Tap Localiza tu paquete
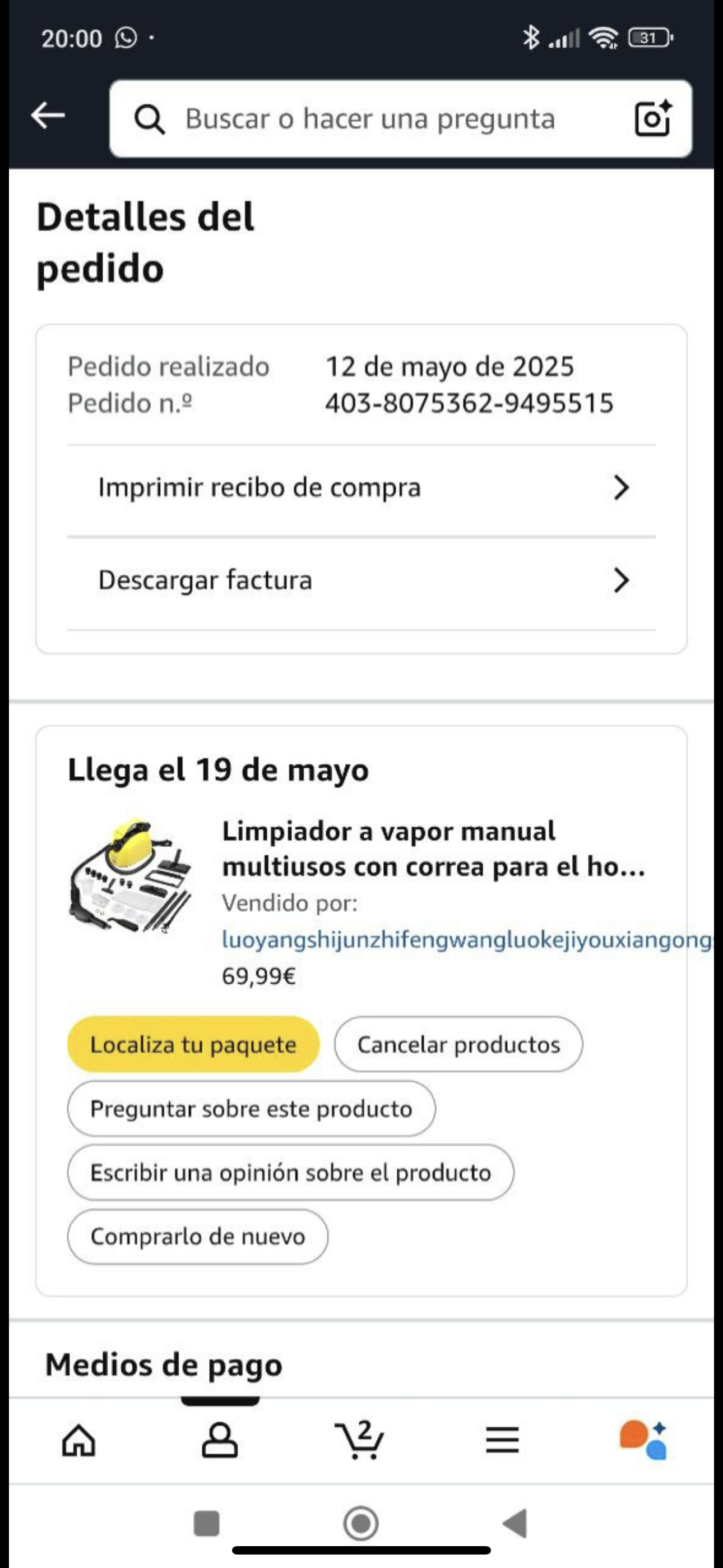The width and height of the screenshot is (723, 1568). coord(193,1045)
